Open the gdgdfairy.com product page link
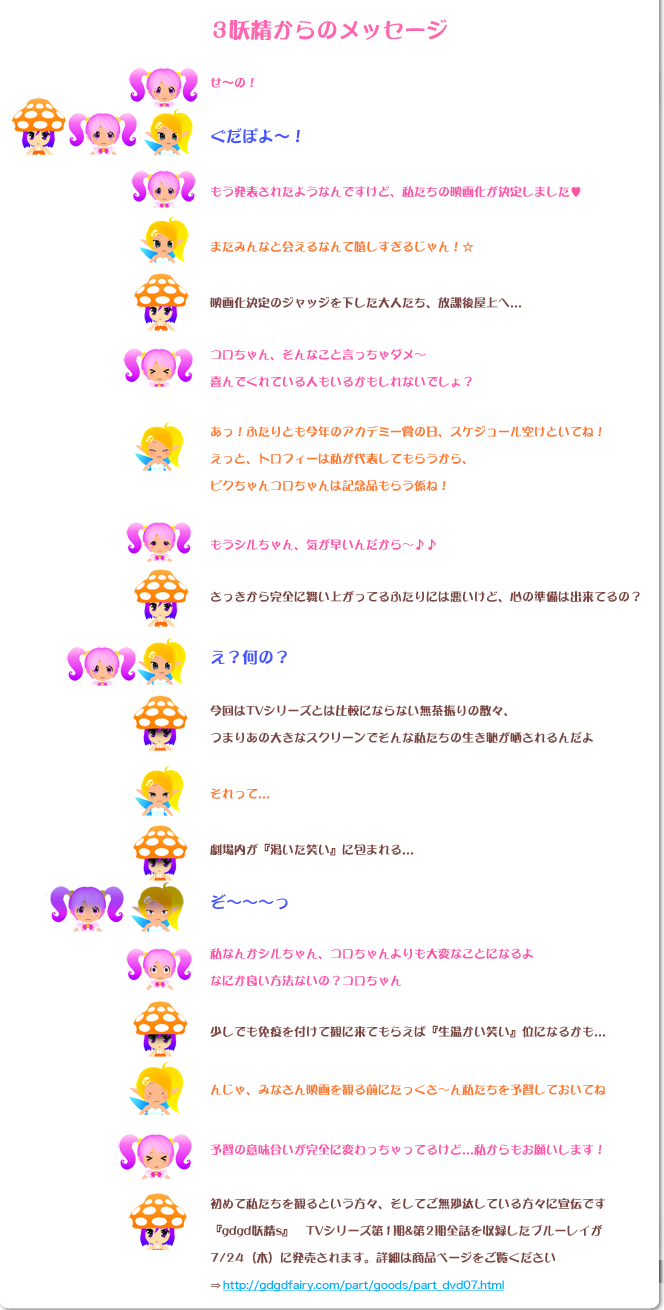Viewport: 664px width, 1310px height. click(363, 1285)
